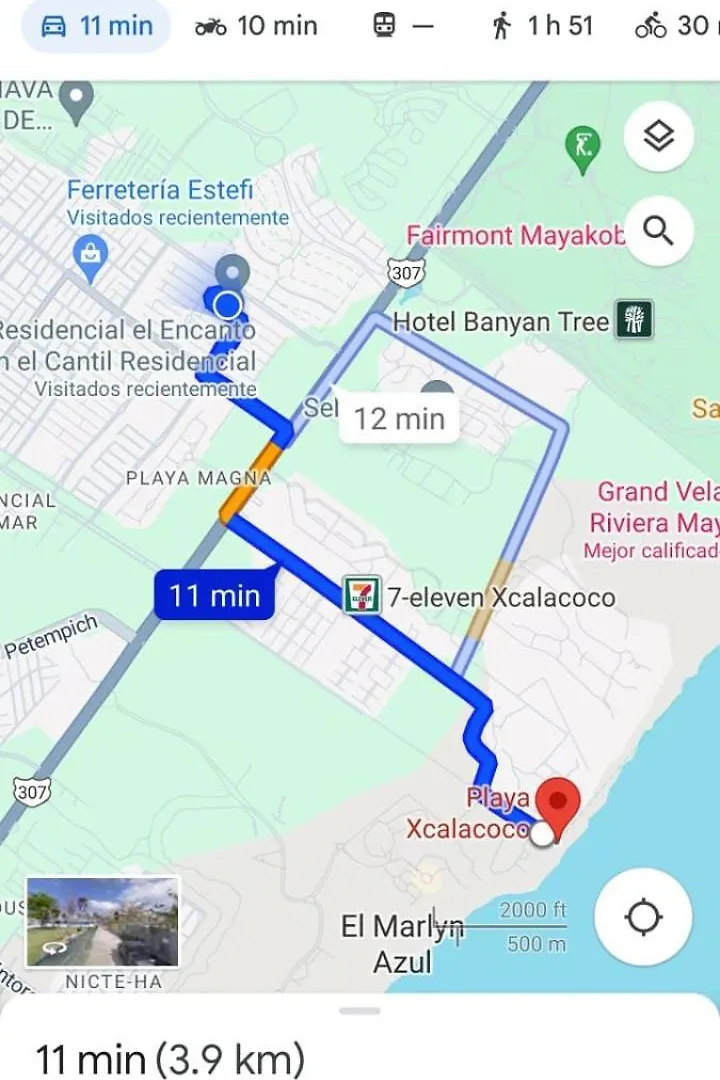
Task: Open the Fairmont Mayakoba place label
Action: point(515,236)
